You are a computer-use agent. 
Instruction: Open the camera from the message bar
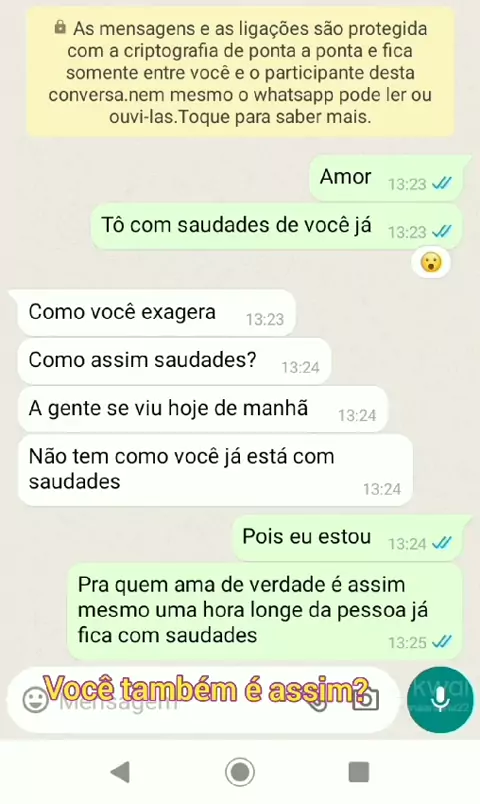(x=366, y=698)
